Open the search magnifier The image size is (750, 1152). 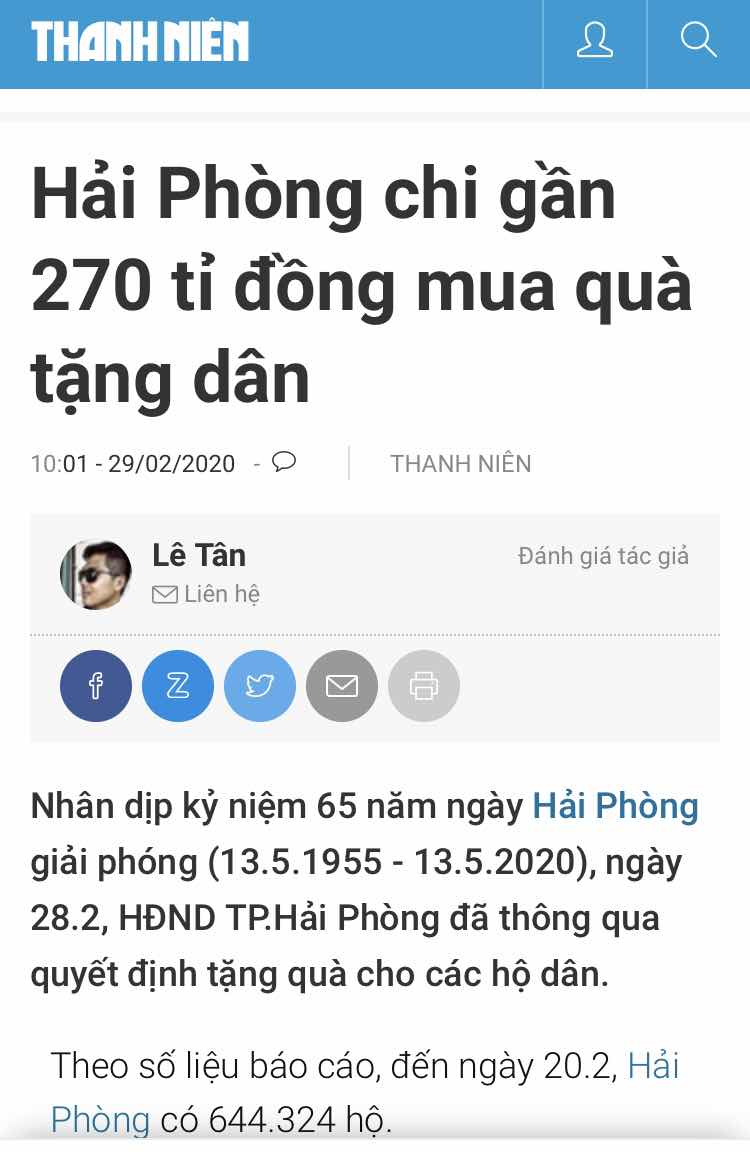click(698, 42)
